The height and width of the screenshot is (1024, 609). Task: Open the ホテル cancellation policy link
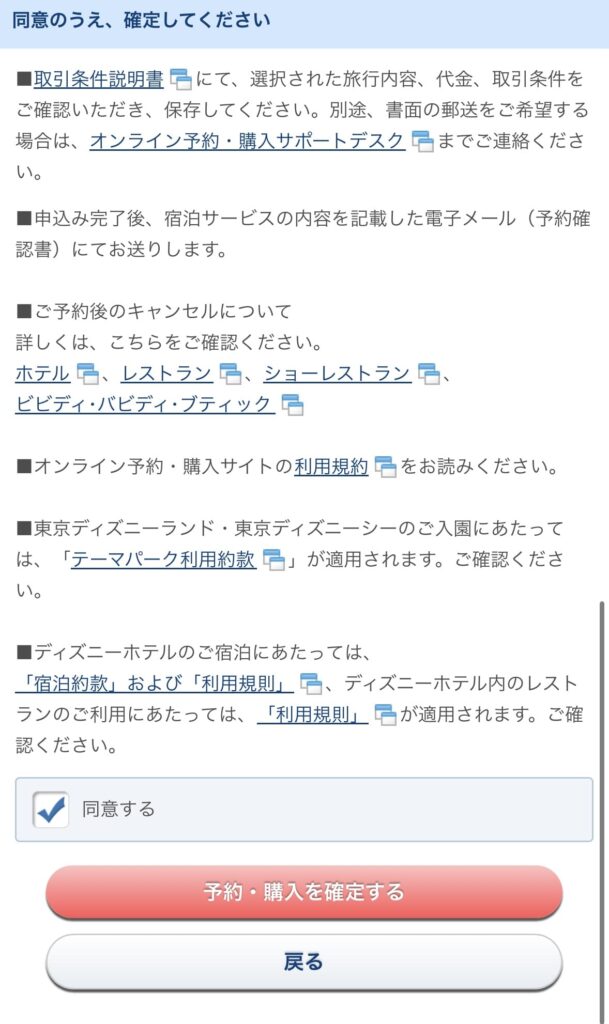point(43,373)
